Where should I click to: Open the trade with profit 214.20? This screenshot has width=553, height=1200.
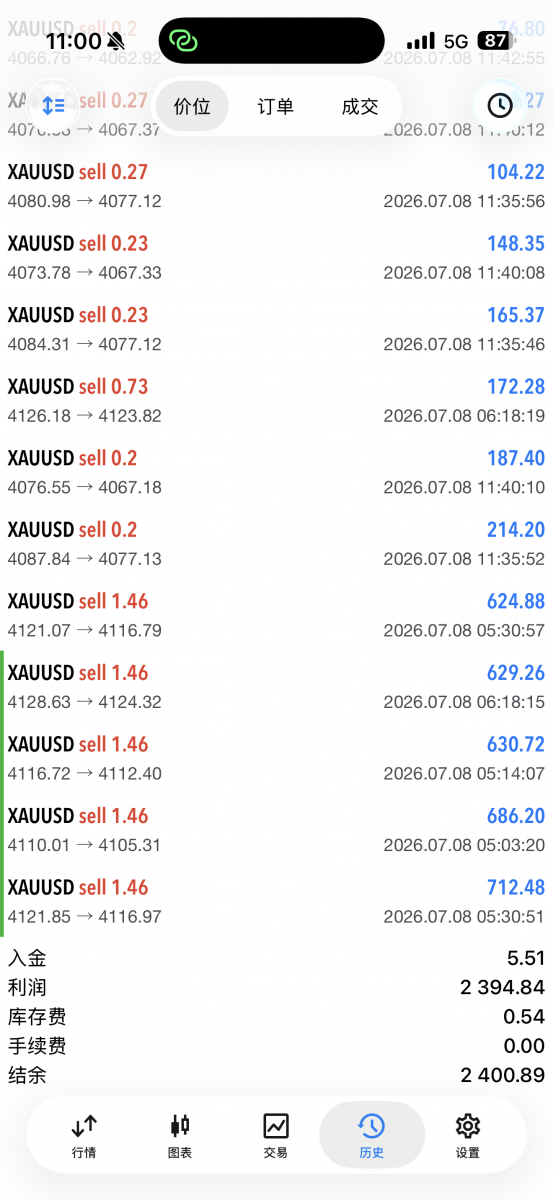tap(276, 544)
